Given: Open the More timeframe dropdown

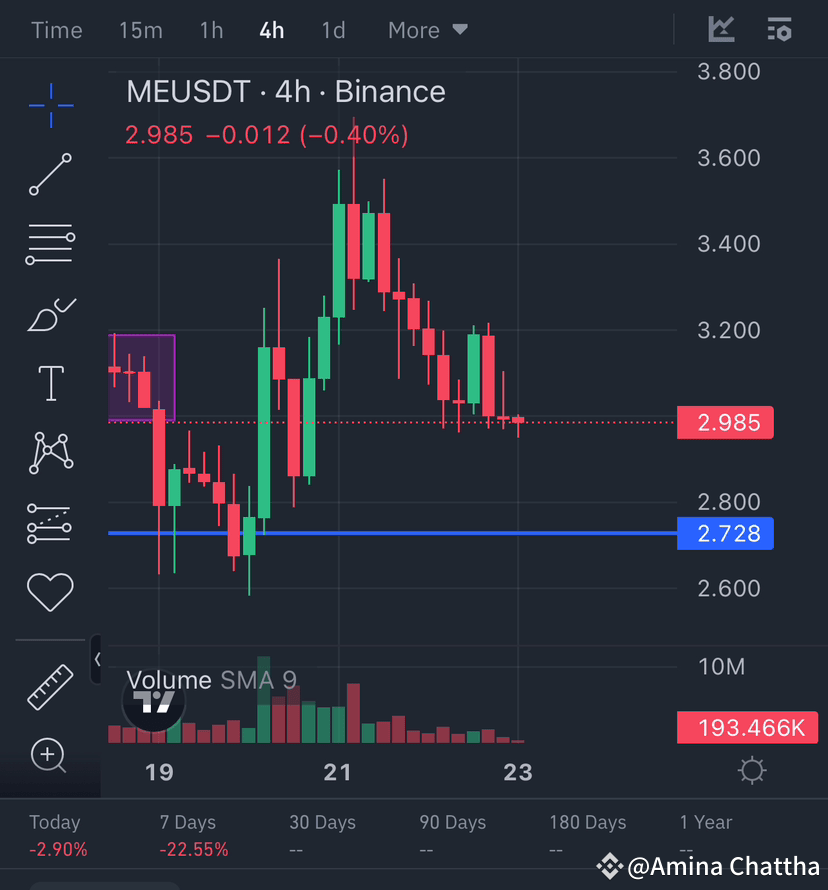Looking at the screenshot, I should pos(427,30).
